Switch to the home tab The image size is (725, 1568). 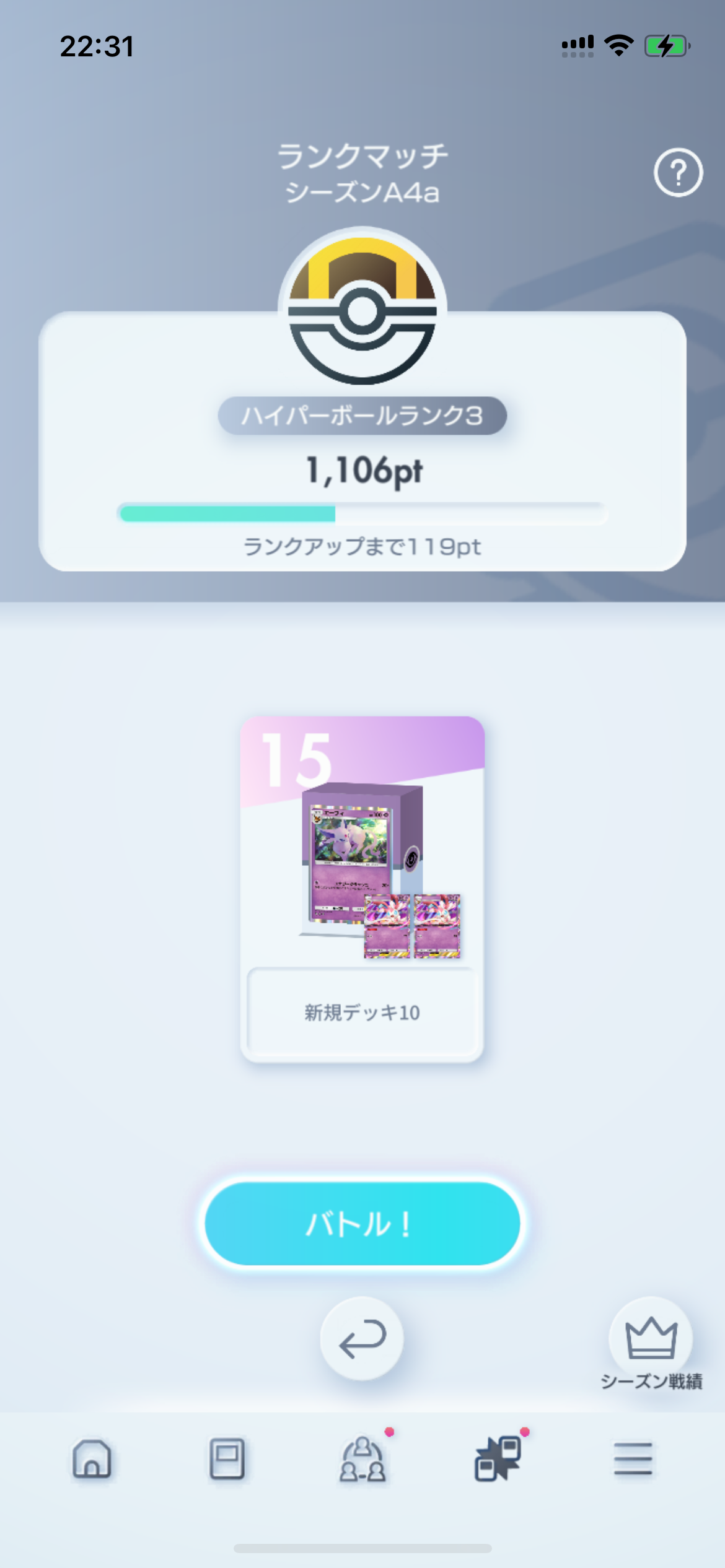92,1459
